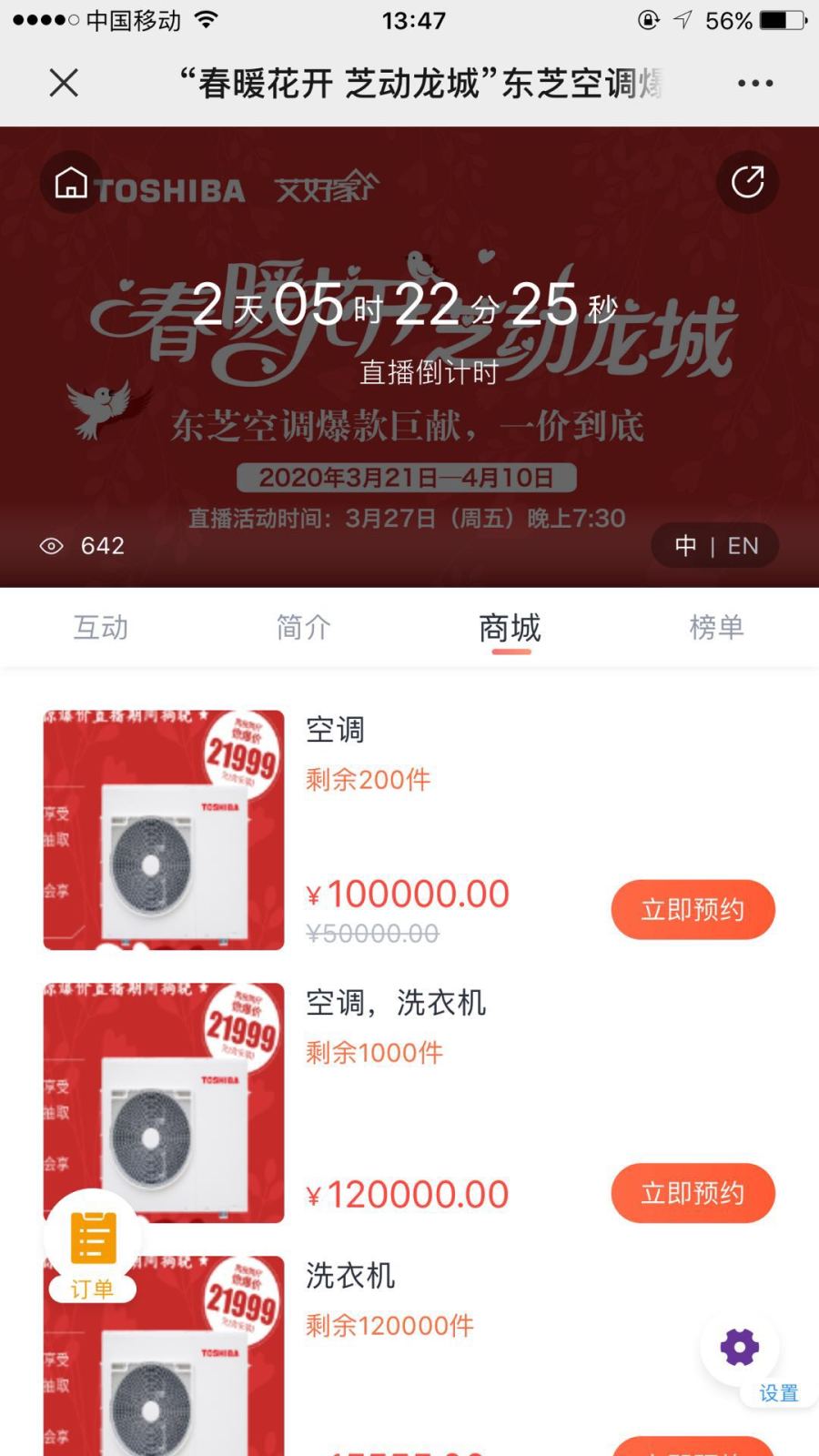Go to the live room home icon
Image resolution: width=819 pixels, height=1456 pixels.
(x=71, y=183)
